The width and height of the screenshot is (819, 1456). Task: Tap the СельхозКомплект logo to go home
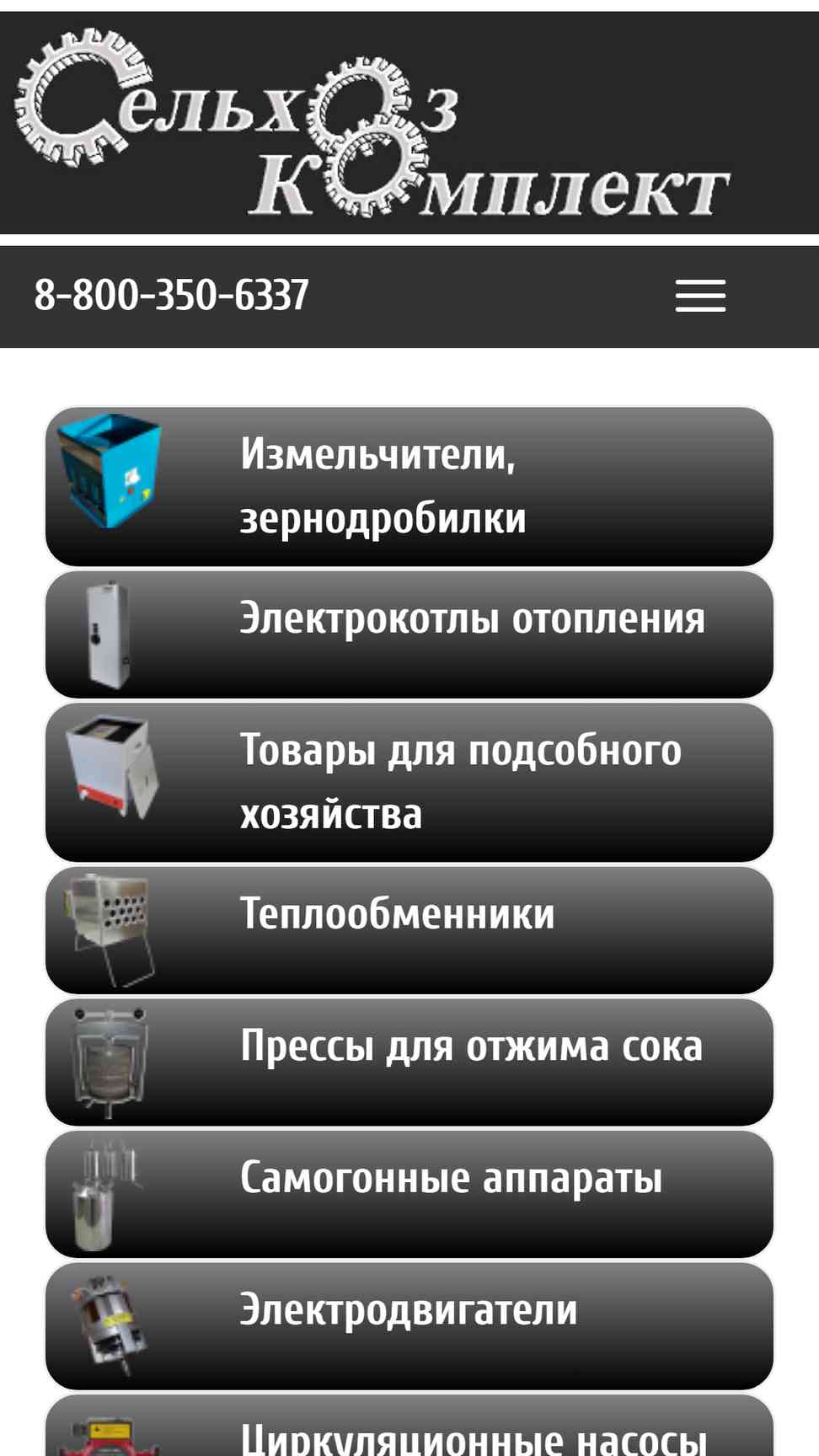click(371, 123)
